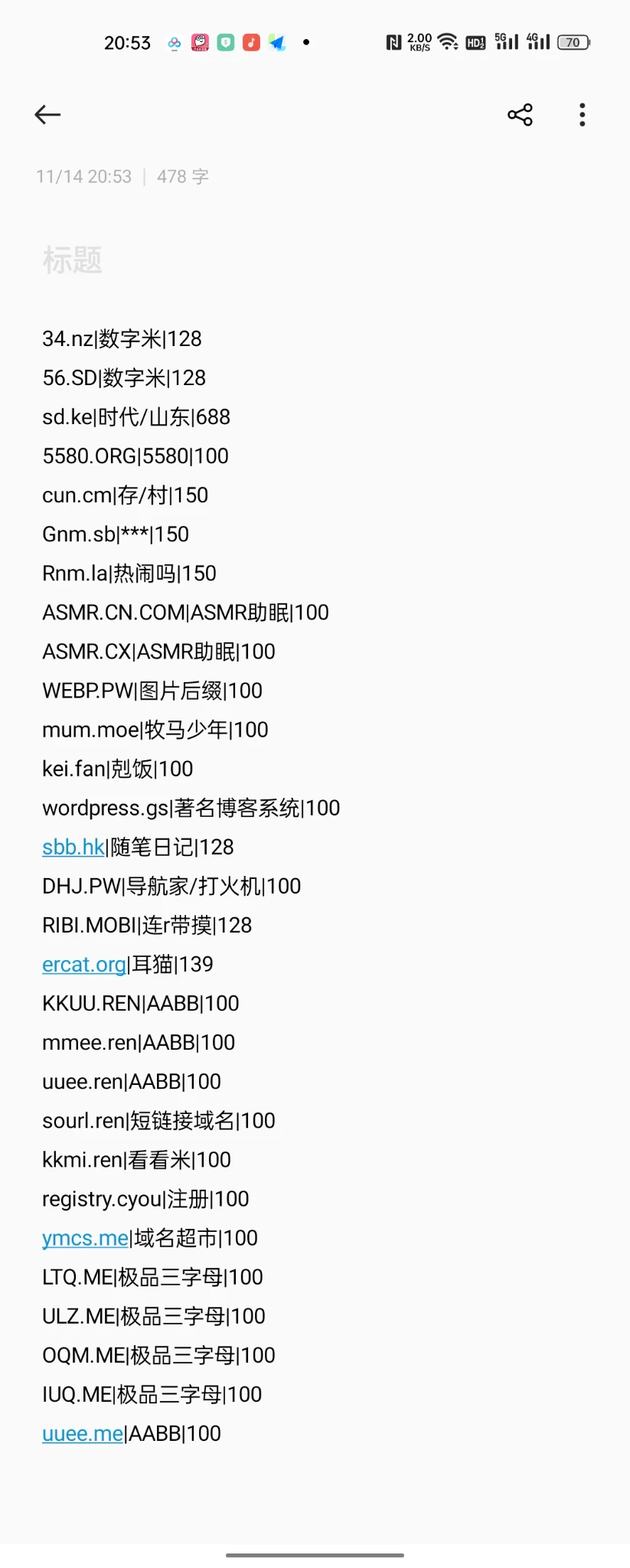Open the sbb.hk link
Image resolution: width=630 pixels, height=1568 pixels.
tap(73, 848)
